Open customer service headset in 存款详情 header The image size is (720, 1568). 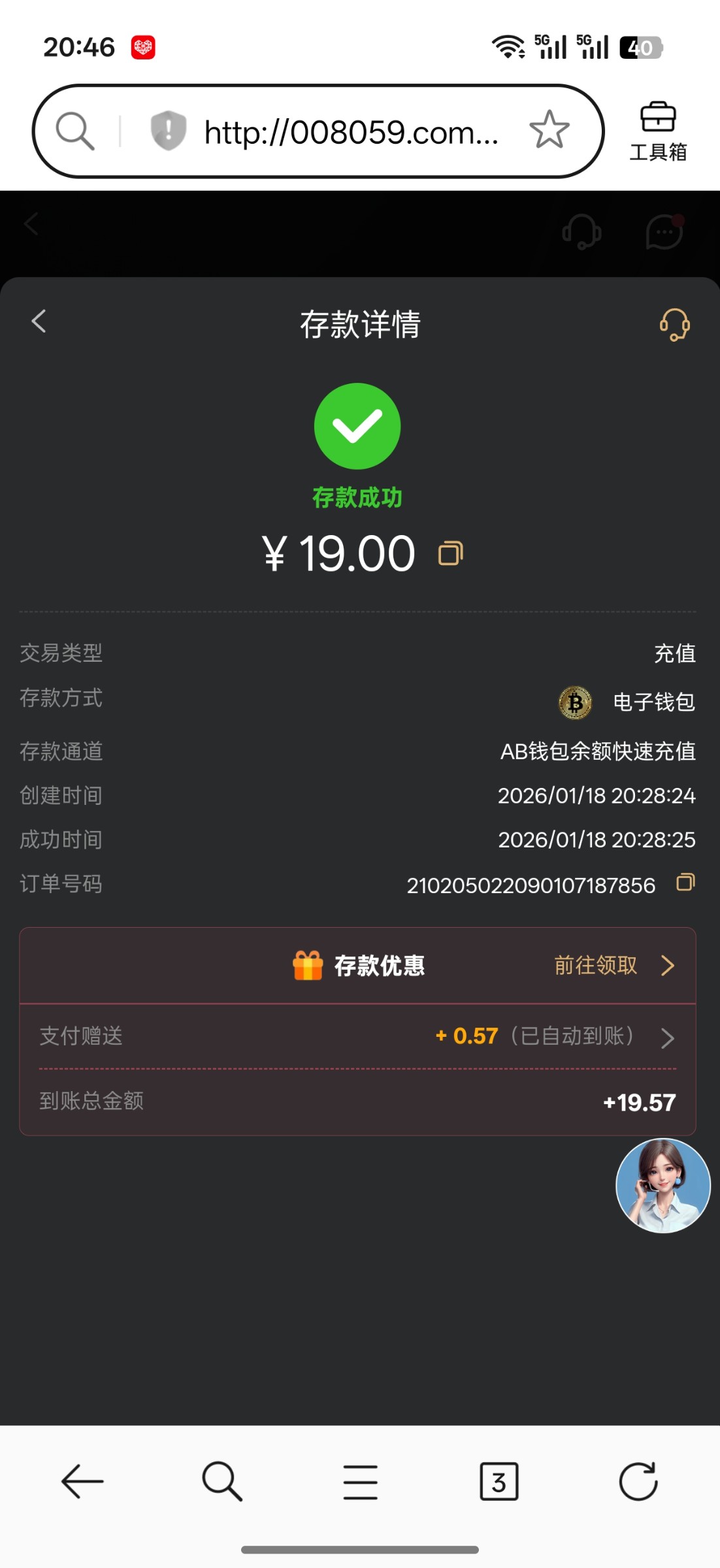point(674,325)
